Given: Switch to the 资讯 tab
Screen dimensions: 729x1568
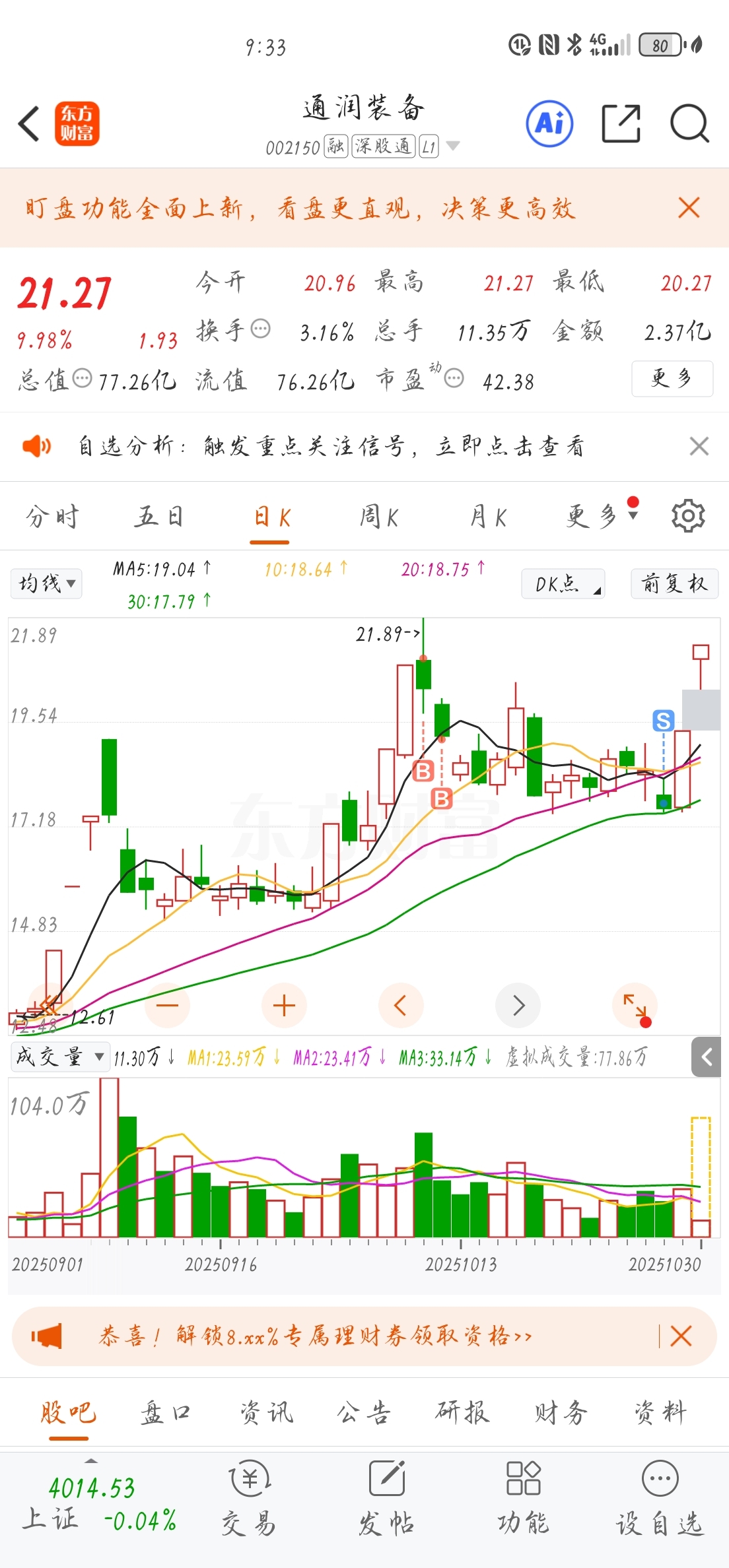Looking at the screenshot, I should click(266, 1413).
